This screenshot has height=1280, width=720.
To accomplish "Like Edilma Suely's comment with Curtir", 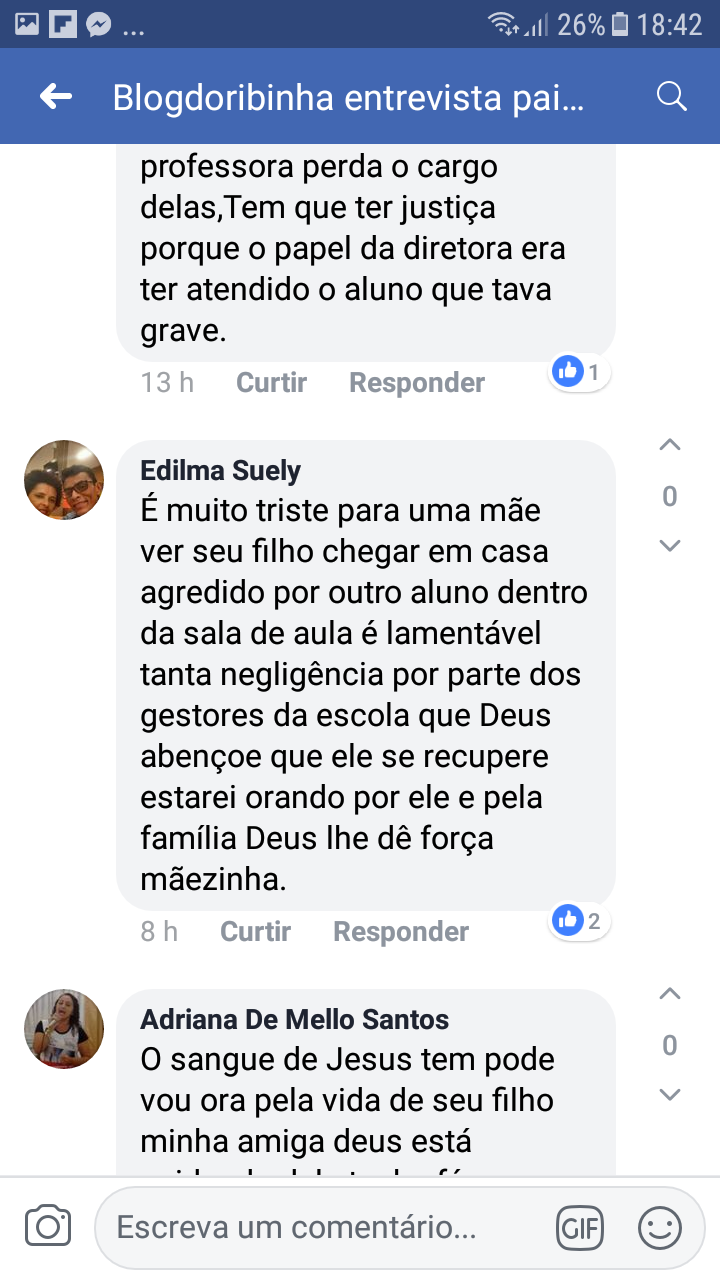I will (255, 932).
